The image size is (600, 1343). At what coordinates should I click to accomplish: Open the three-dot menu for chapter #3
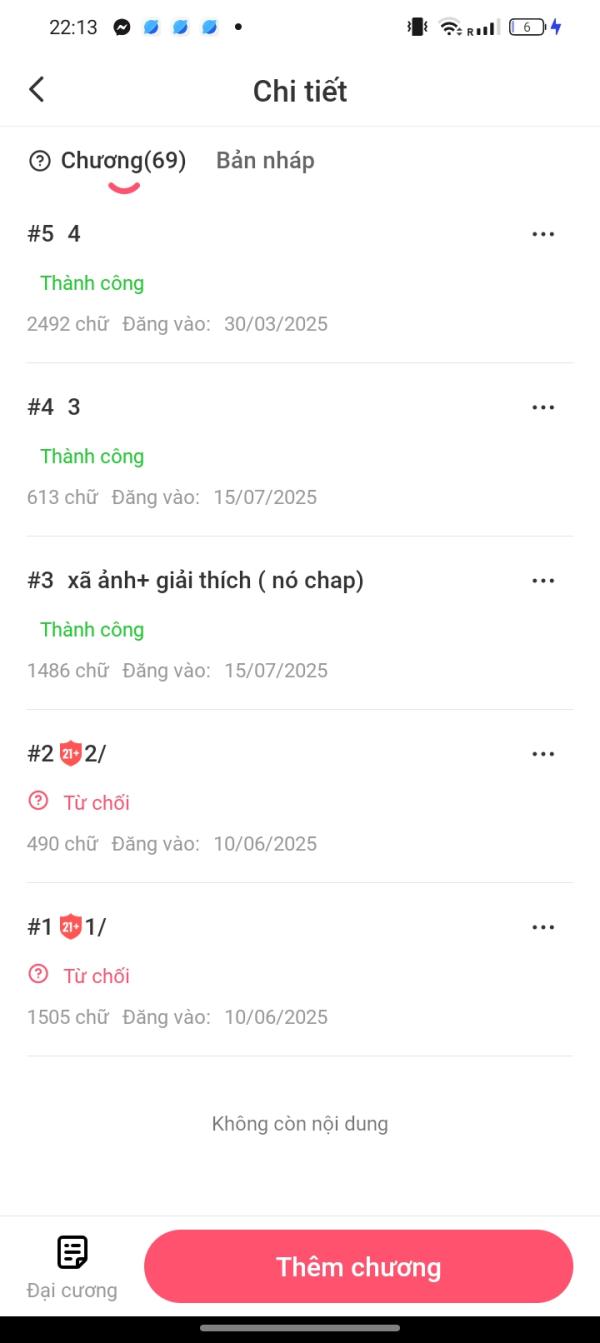[543, 581]
